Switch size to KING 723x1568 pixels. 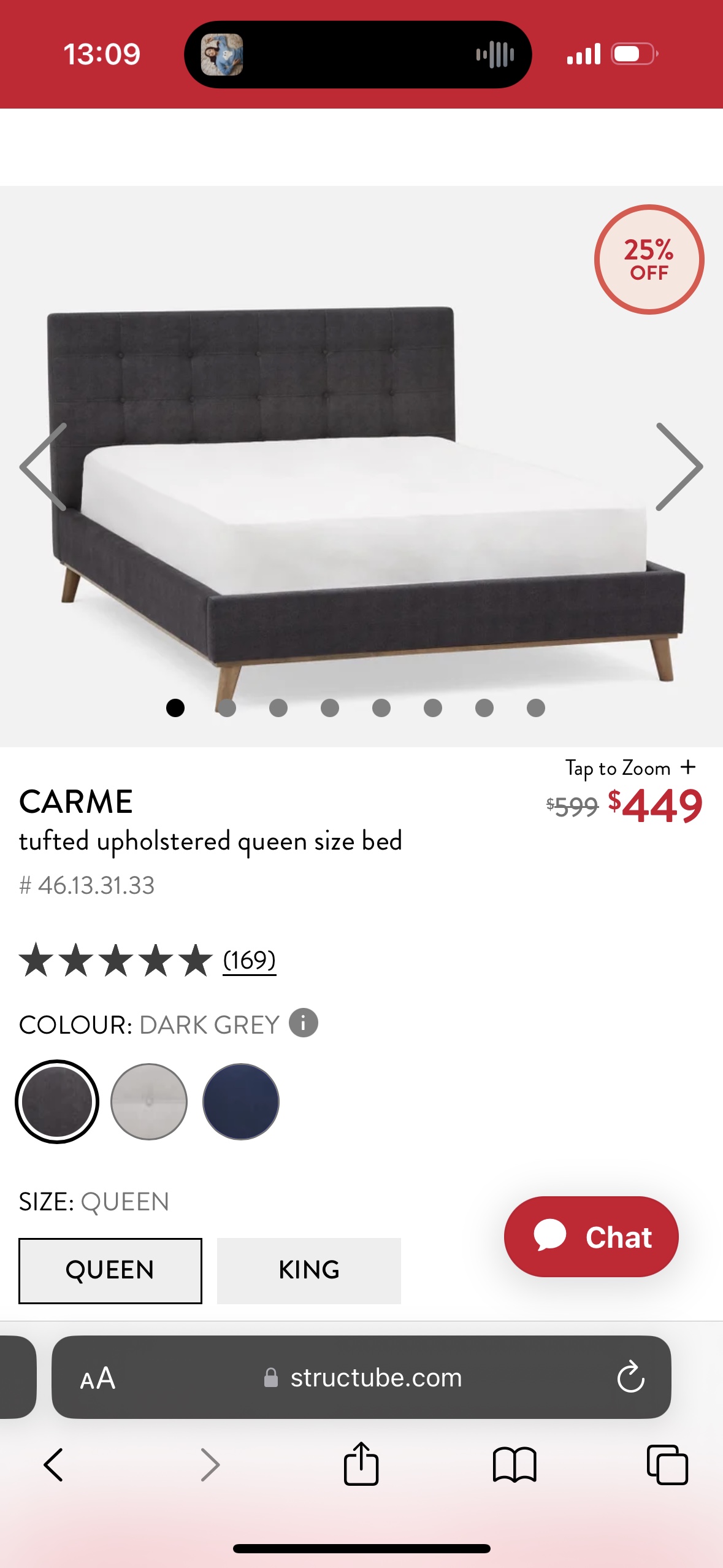[309, 1270]
